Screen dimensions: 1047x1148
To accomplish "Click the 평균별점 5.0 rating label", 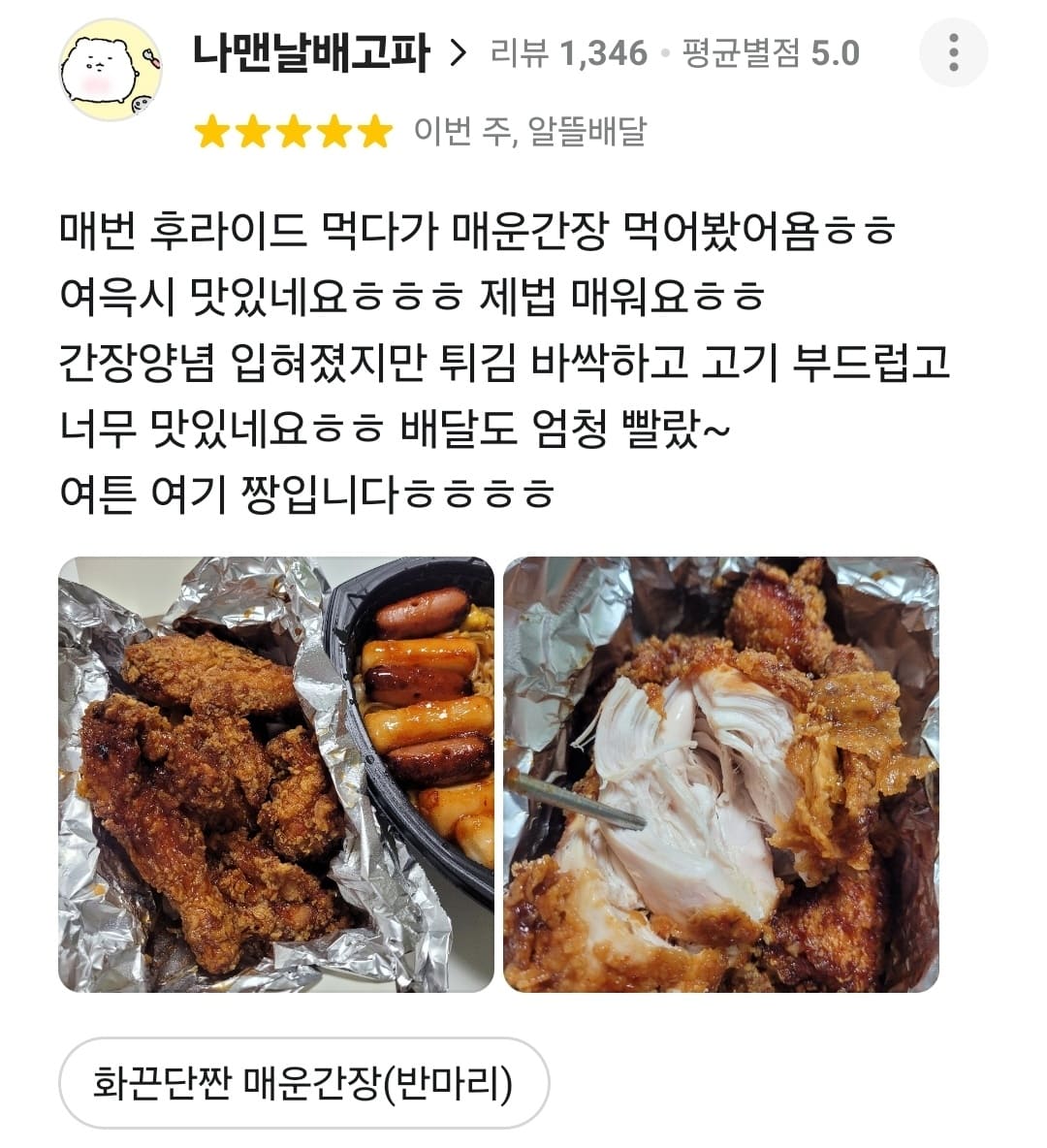I will click(771, 53).
